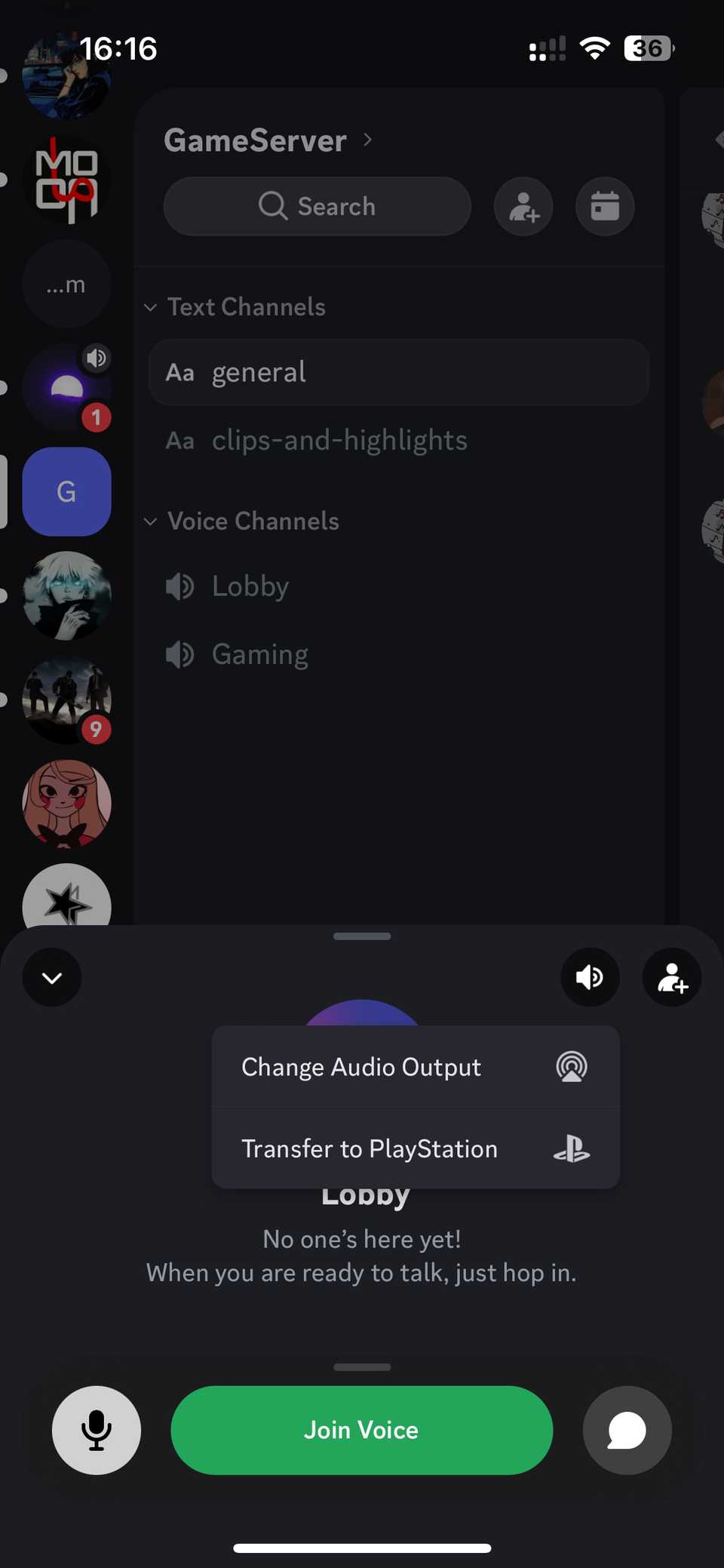Viewport: 724px width, 1568px height.
Task: Click the invite friends icon in voice panel
Action: (672, 977)
